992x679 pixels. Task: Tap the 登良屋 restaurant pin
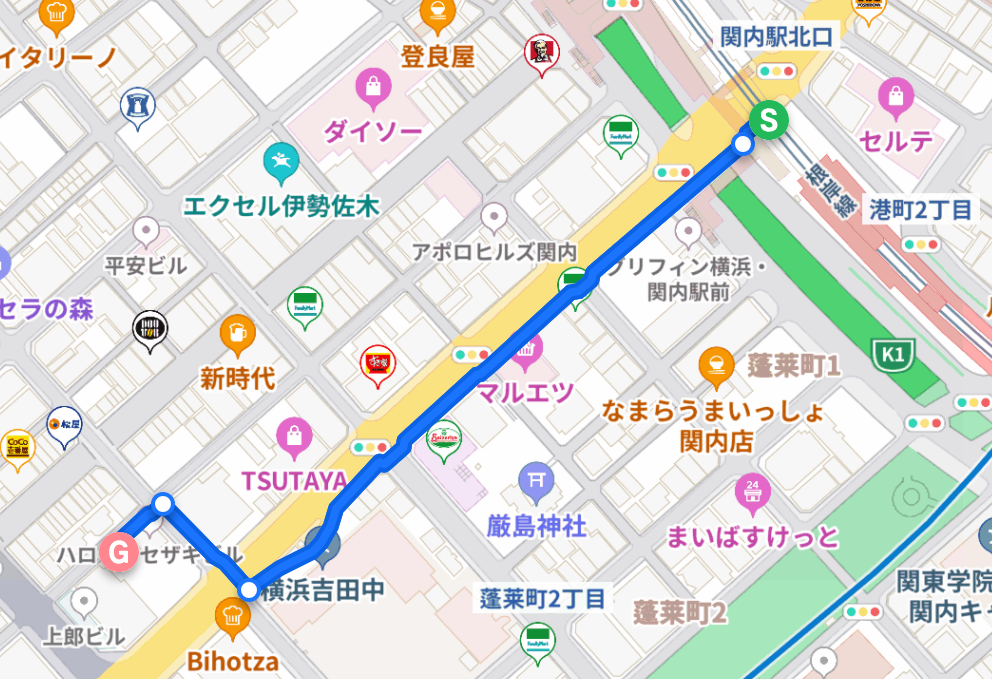(438, 14)
